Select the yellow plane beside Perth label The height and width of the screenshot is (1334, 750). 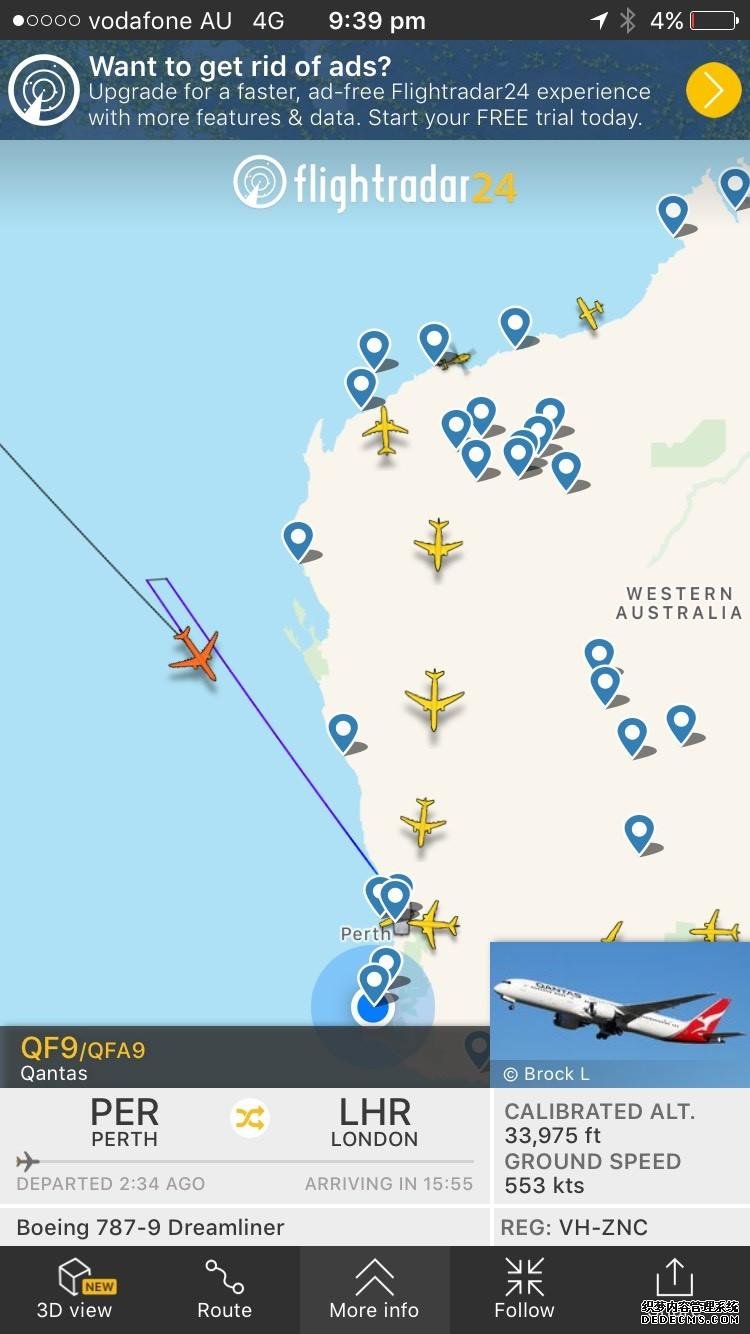[433, 924]
